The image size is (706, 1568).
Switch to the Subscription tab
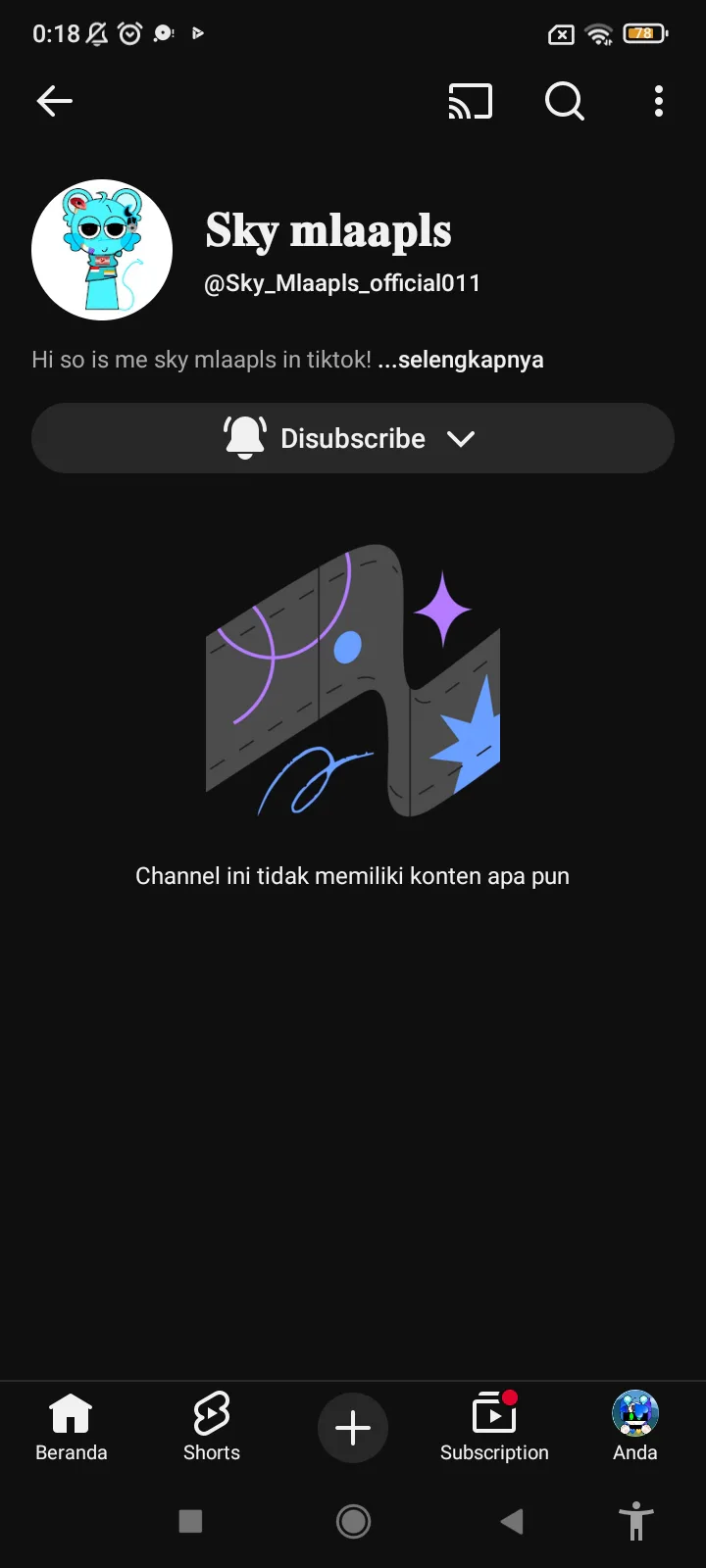click(494, 1427)
